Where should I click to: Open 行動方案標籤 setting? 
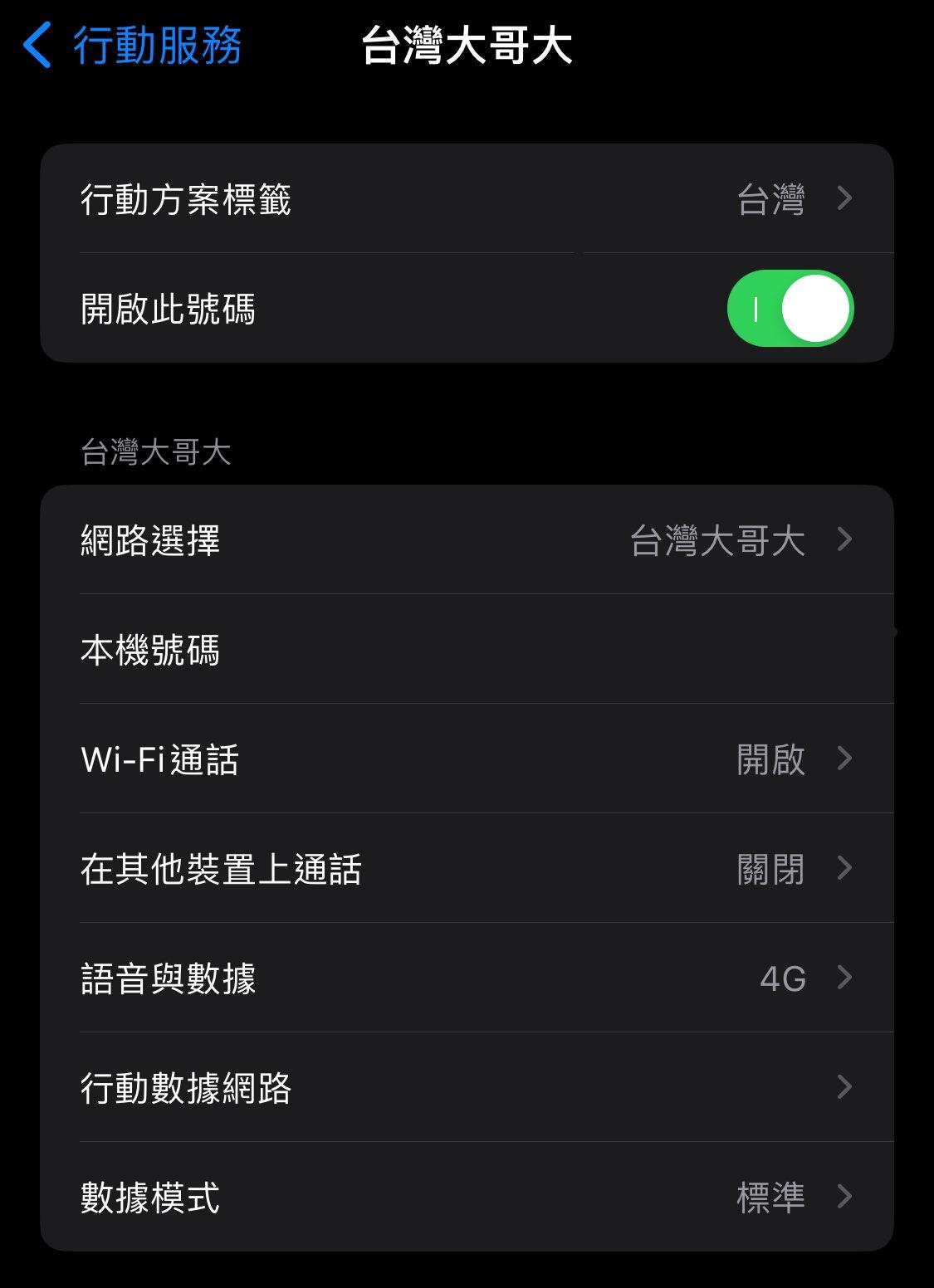[x=467, y=199]
